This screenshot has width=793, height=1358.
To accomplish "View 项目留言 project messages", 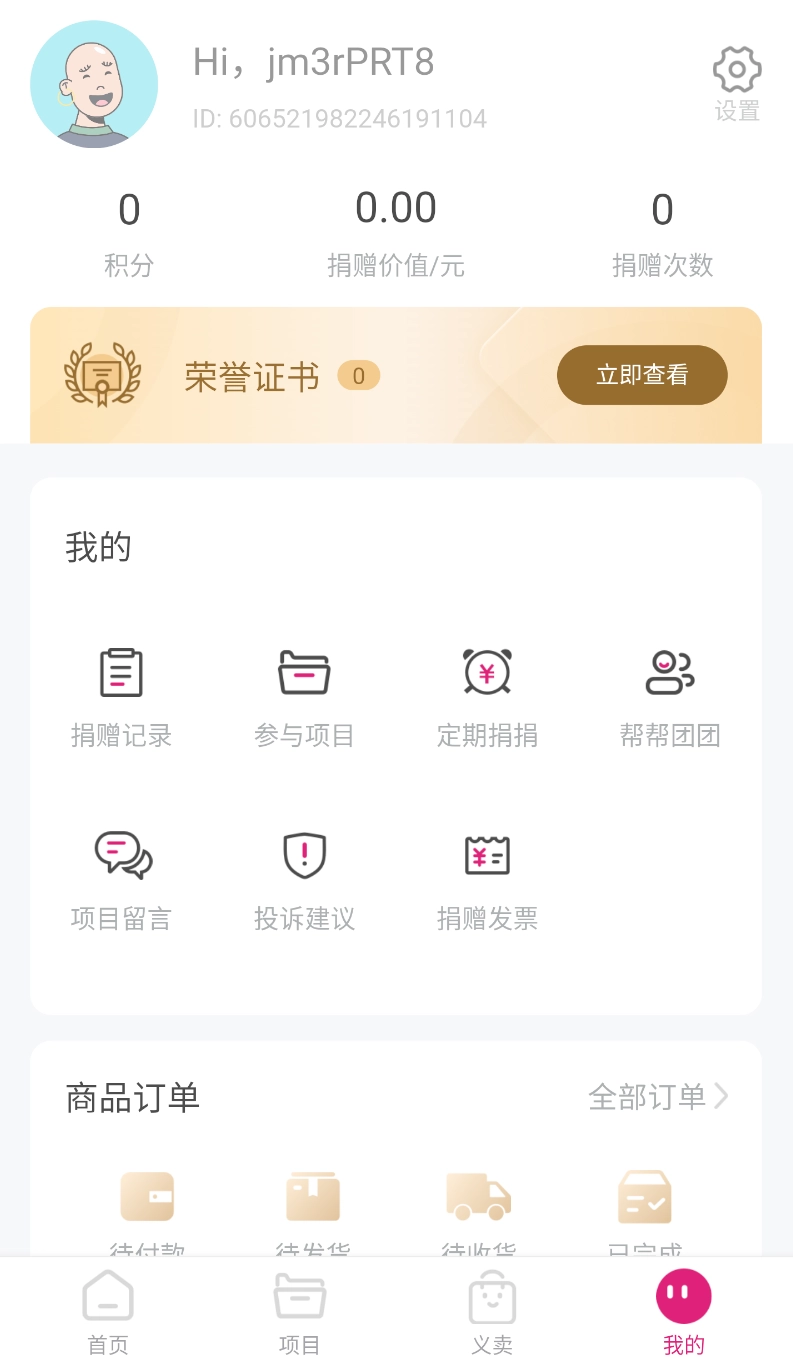I will pyautogui.click(x=121, y=876).
